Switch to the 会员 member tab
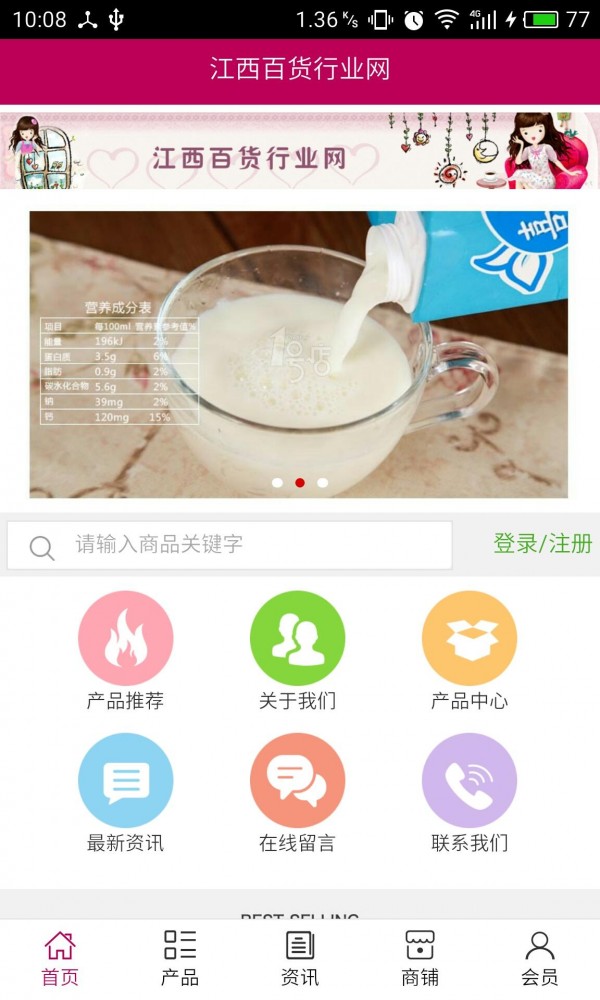This screenshot has width=600, height=1000. [540, 958]
